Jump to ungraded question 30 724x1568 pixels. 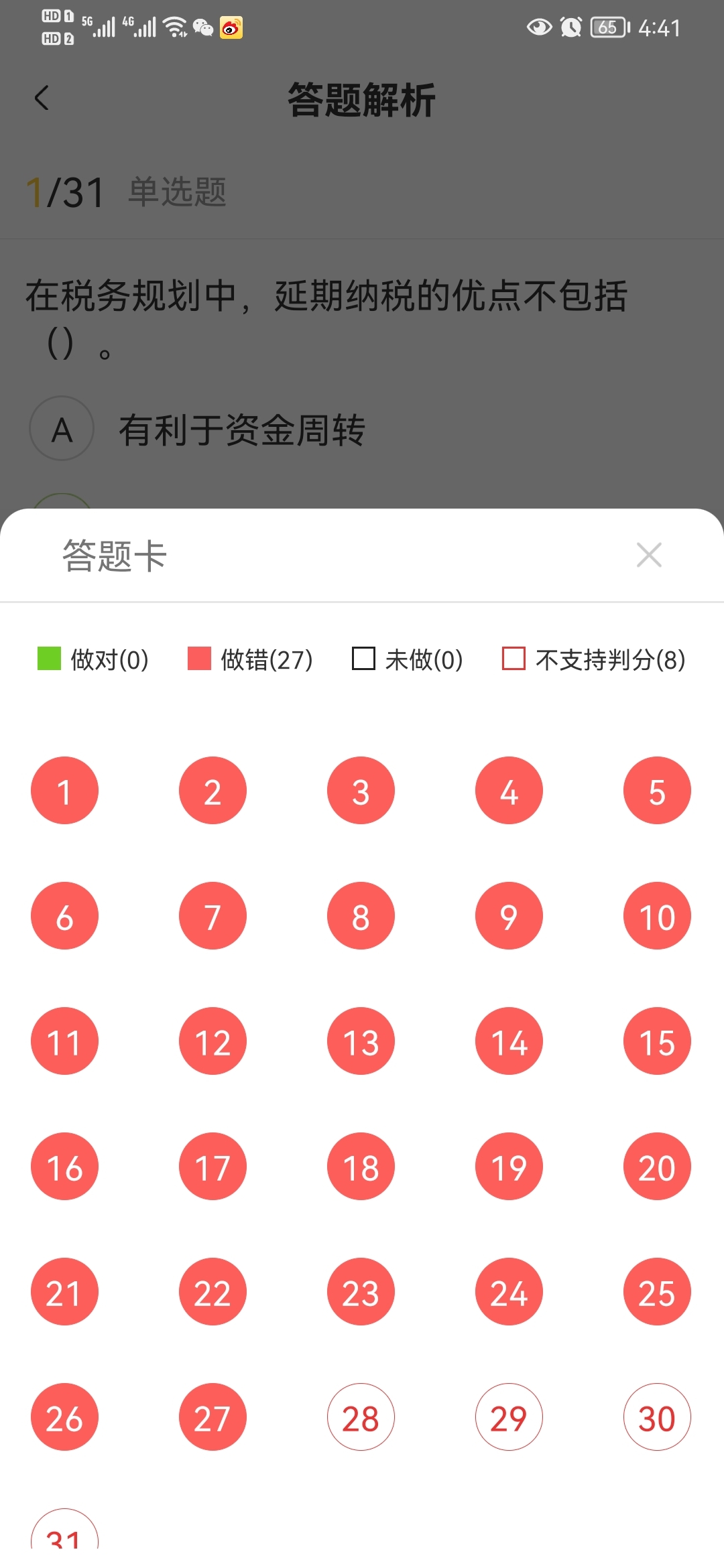(657, 1417)
